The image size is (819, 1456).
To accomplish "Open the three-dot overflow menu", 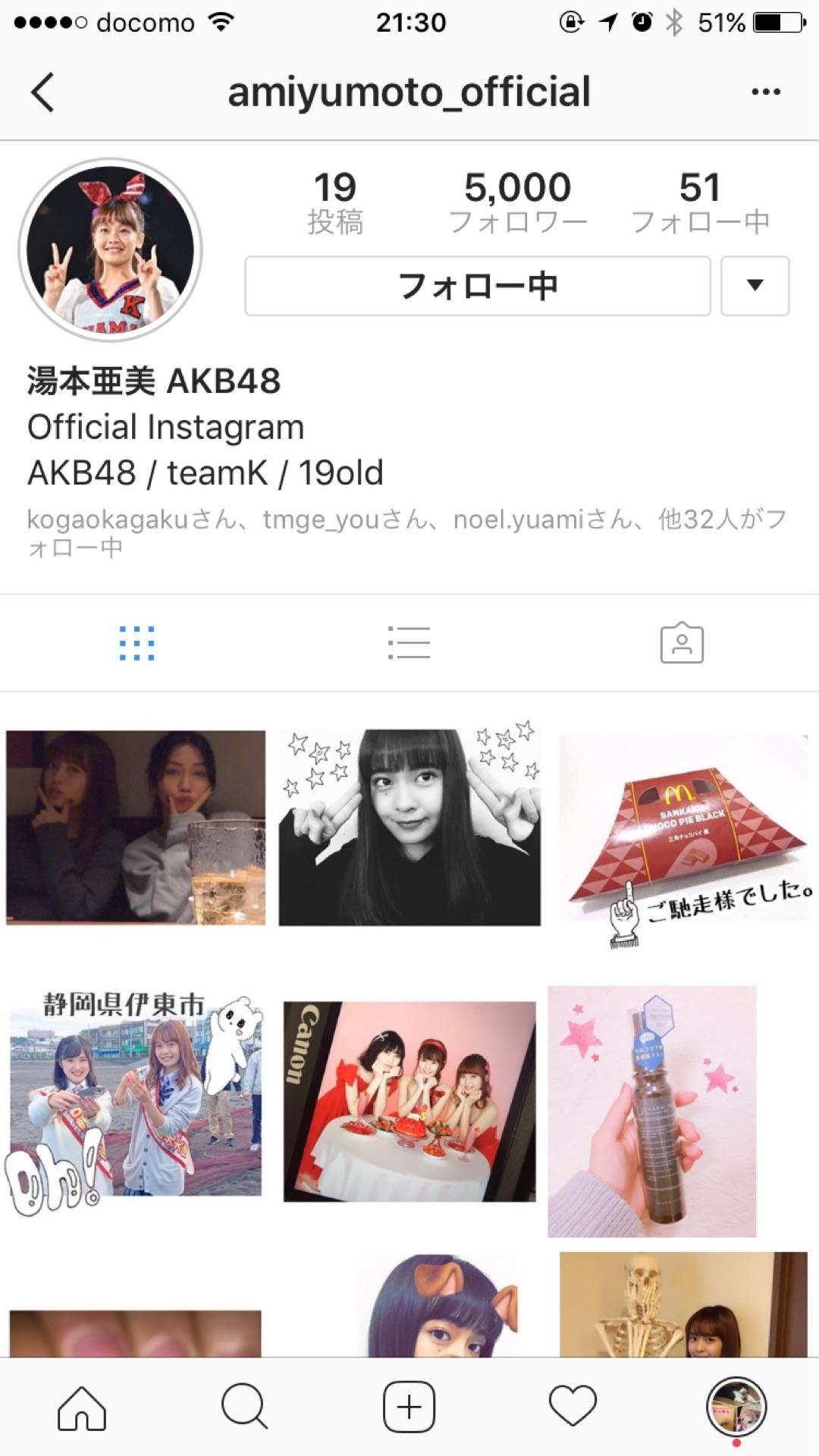I will coord(765,92).
